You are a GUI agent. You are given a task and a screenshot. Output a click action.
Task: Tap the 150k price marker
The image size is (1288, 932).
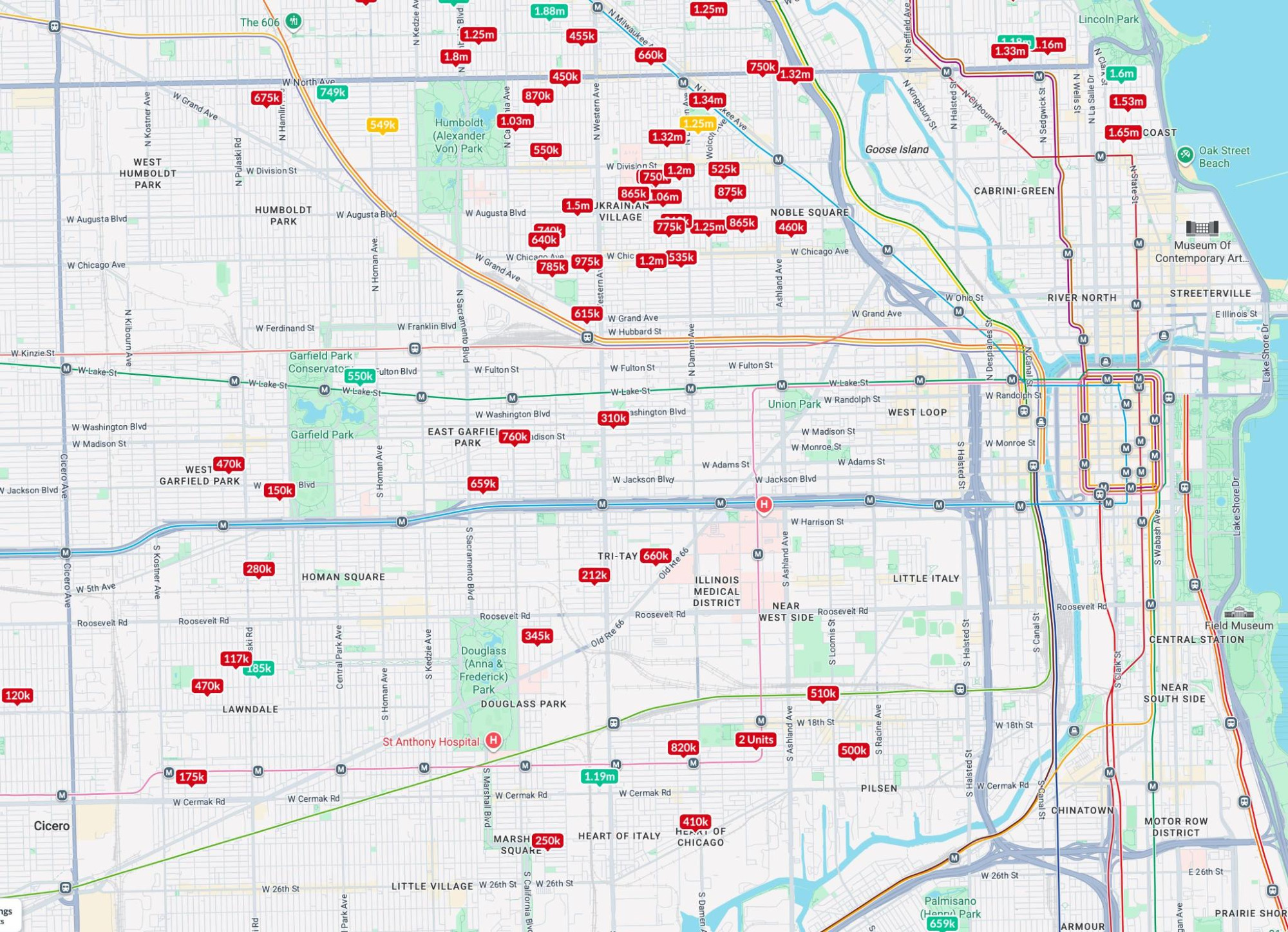tap(279, 490)
